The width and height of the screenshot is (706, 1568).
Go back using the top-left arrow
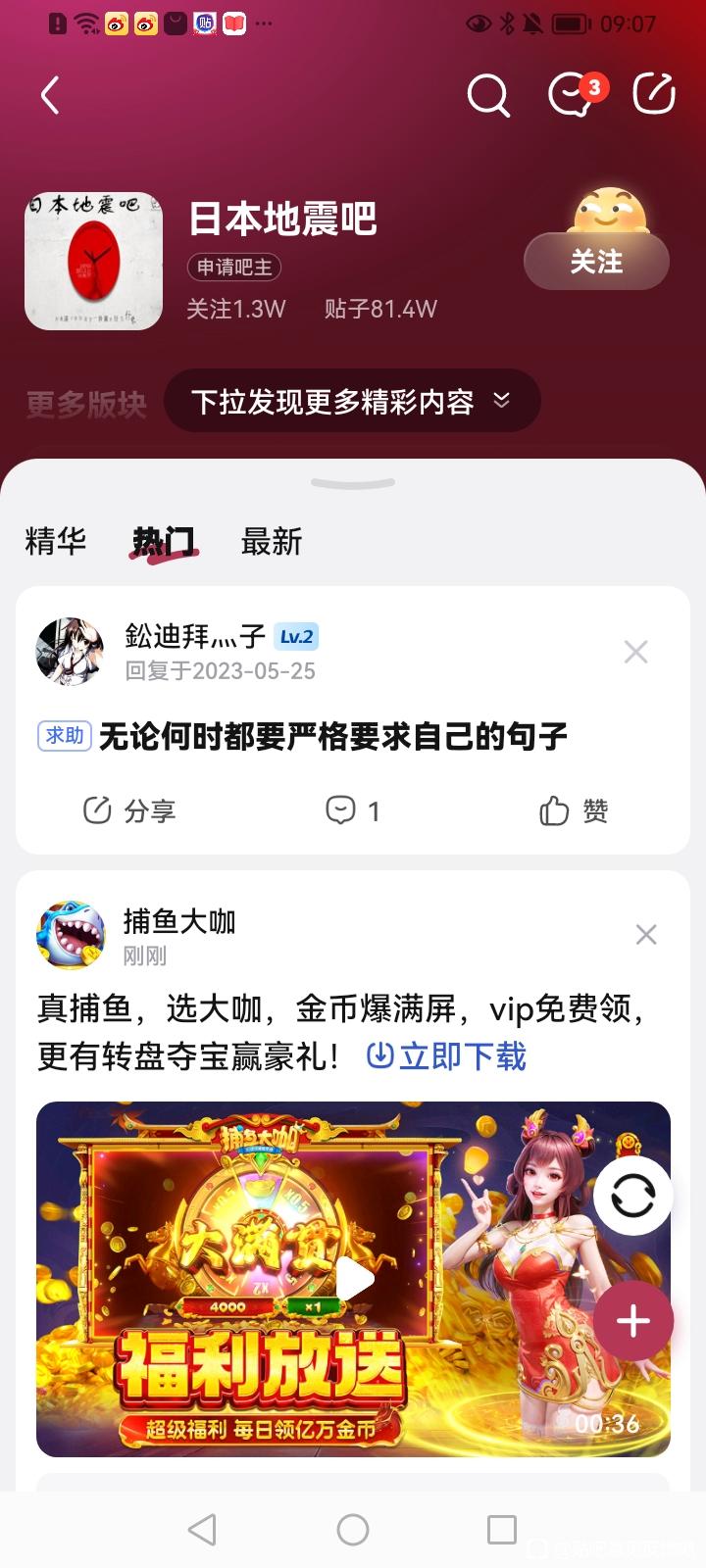pyautogui.click(x=51, y=96)
